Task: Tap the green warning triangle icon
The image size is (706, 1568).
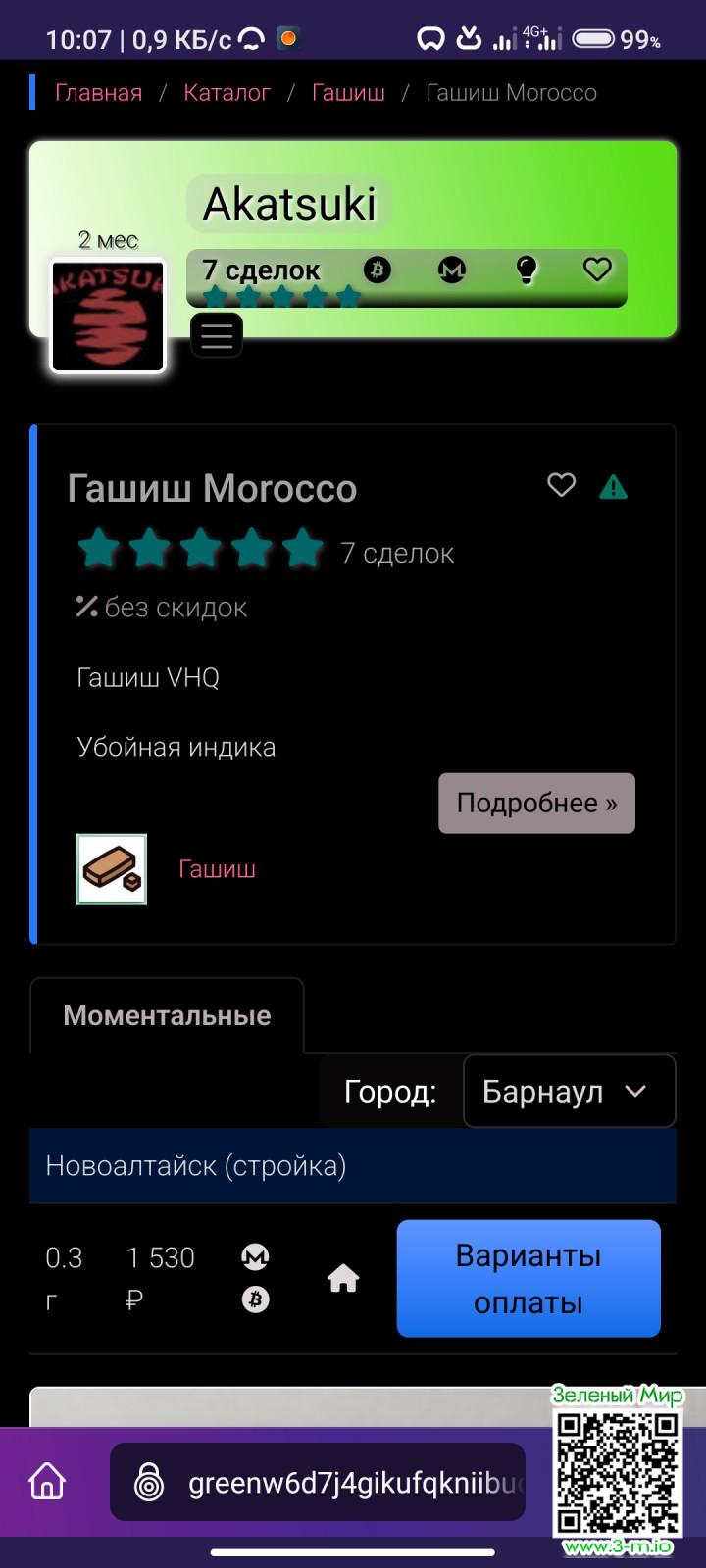Action: 614,487
